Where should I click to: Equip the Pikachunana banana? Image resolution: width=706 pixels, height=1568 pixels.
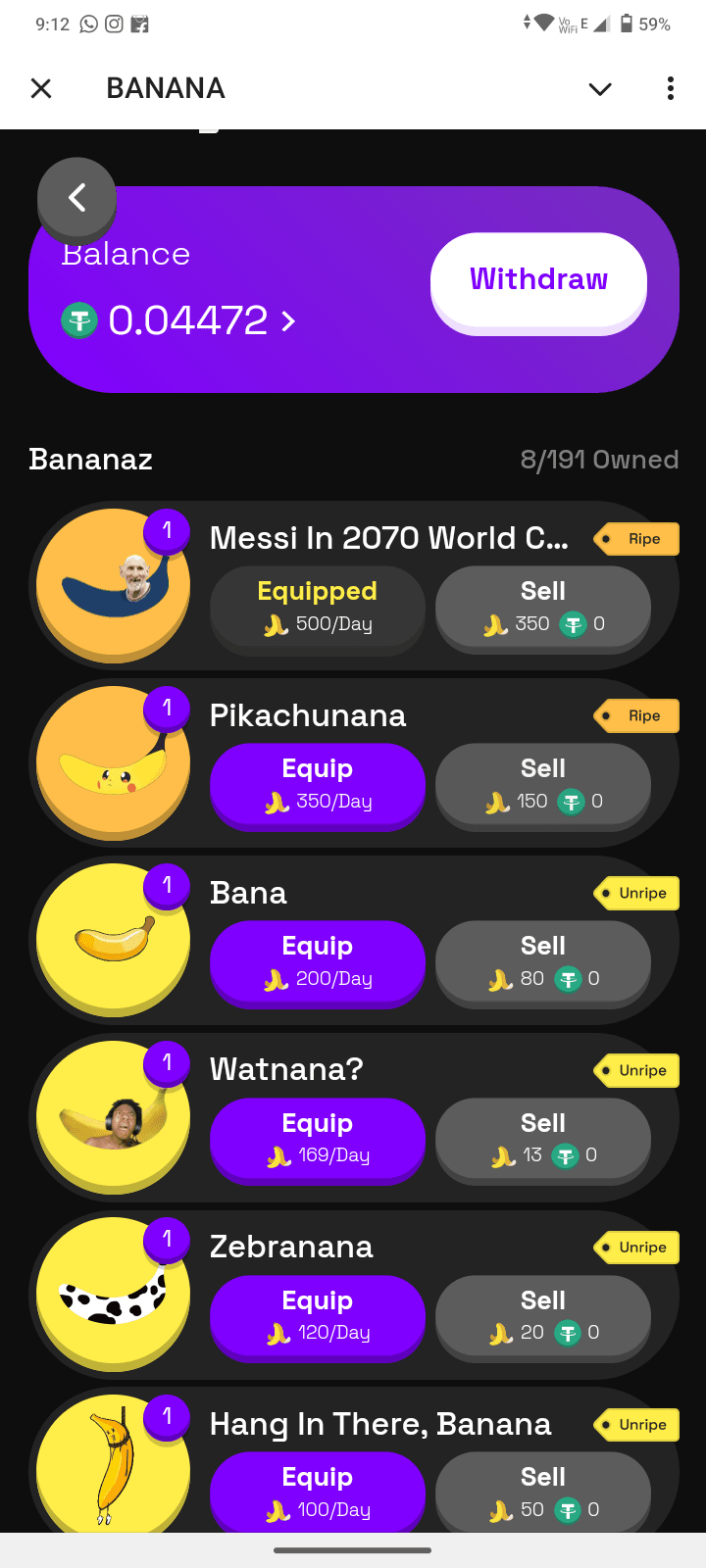318,784
